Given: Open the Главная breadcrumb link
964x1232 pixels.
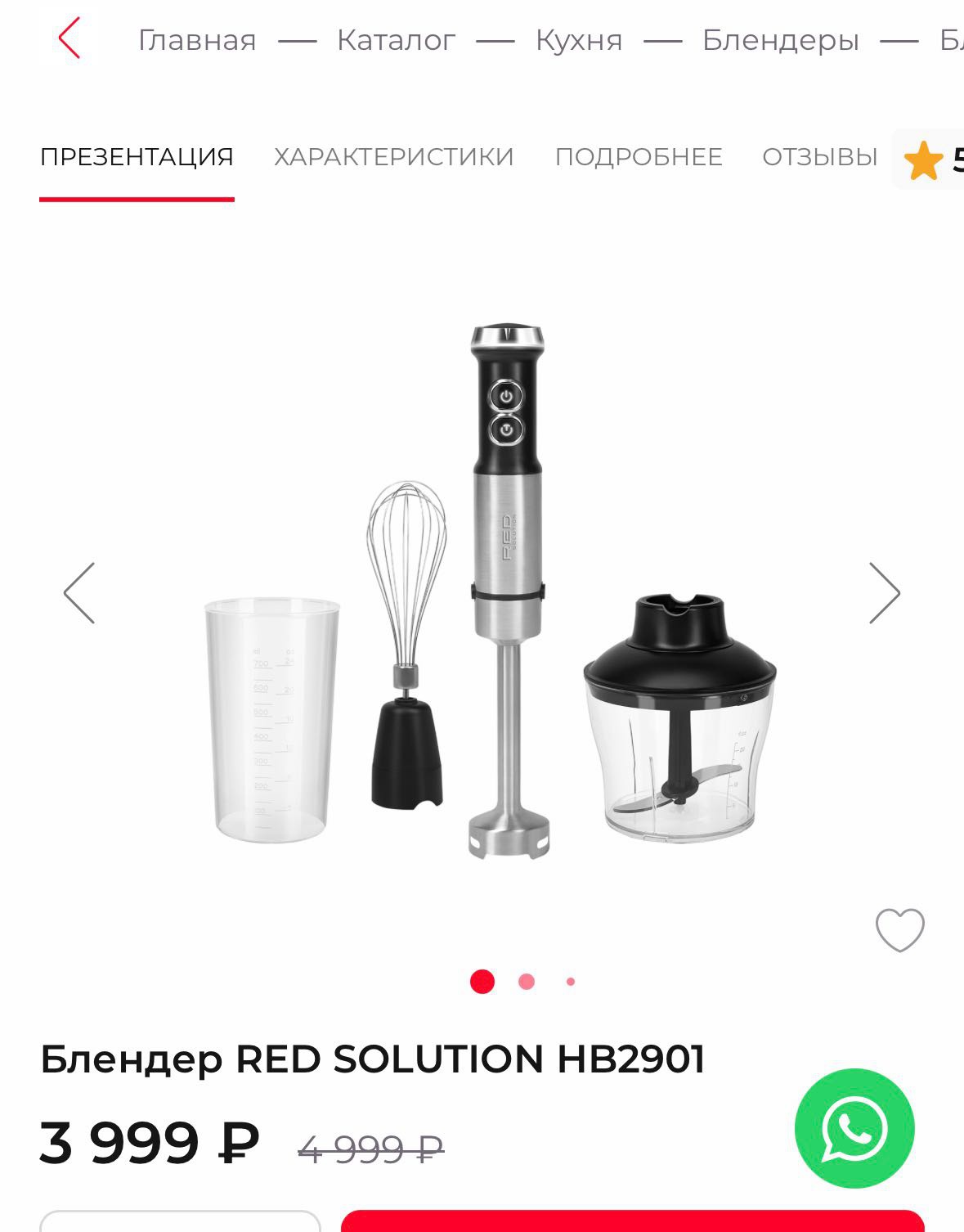Looking at the screenshot, I should [x=197, y=40].
